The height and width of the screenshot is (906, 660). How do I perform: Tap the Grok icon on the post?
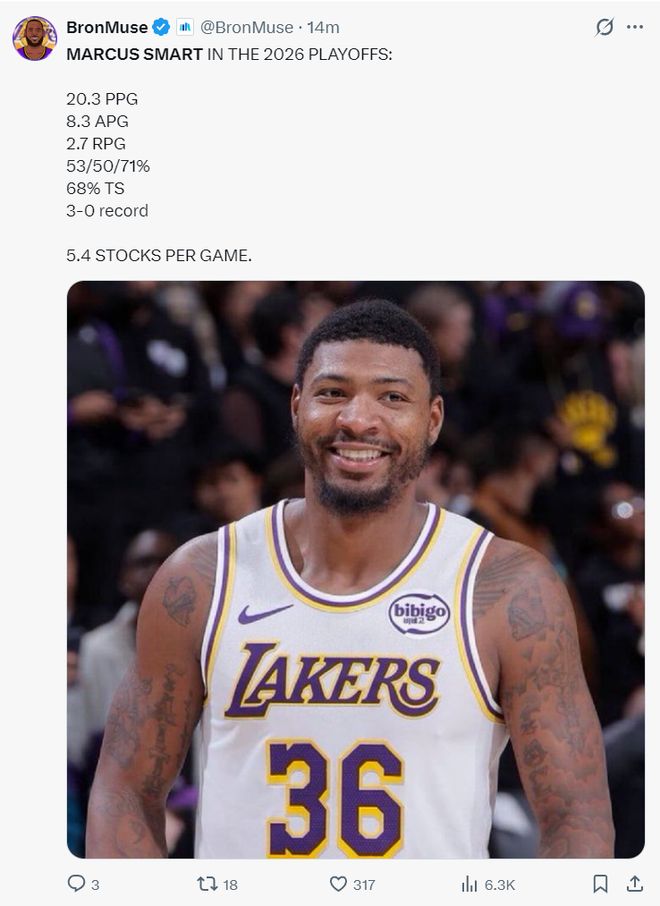pos(604,27)
